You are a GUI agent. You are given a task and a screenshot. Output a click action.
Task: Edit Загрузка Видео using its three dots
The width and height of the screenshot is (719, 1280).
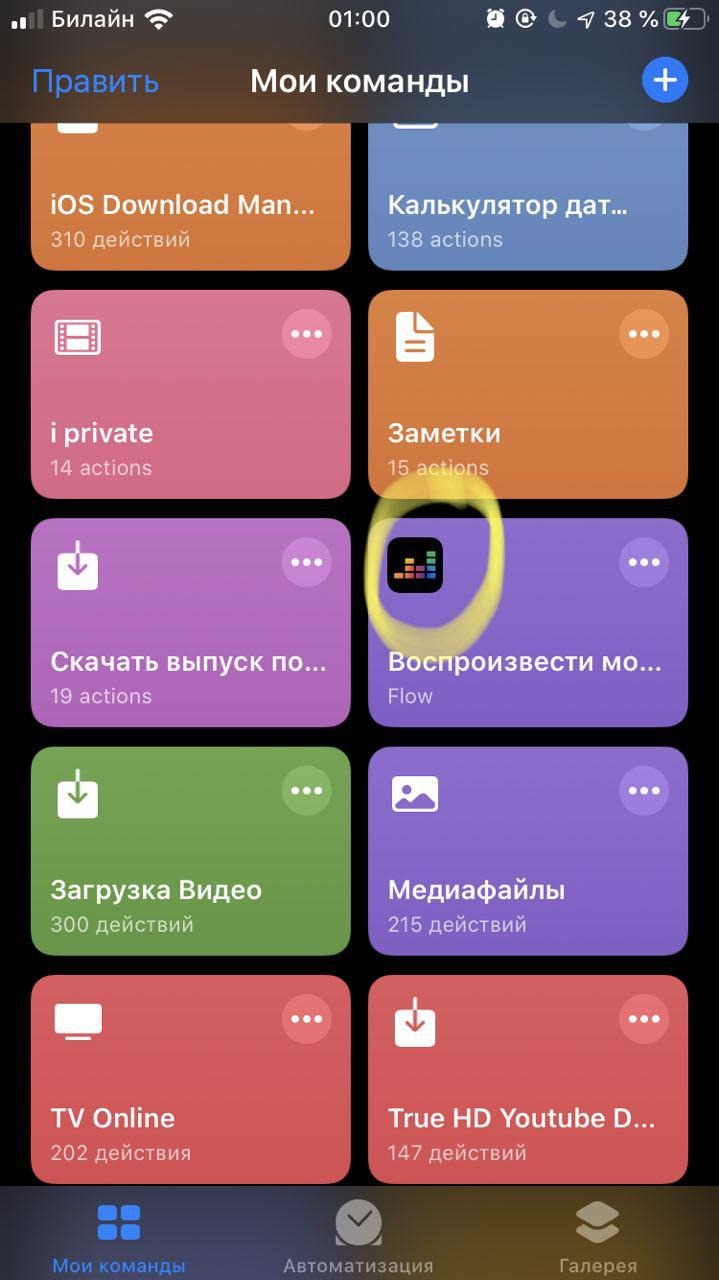point(306,791)
